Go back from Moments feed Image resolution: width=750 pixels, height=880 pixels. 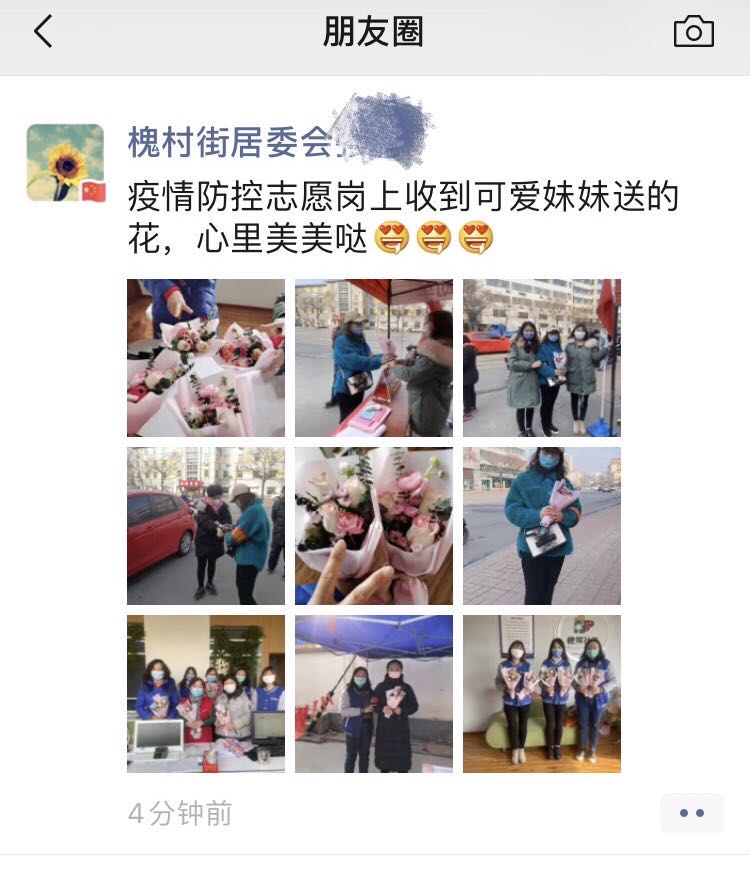point(42,32)
